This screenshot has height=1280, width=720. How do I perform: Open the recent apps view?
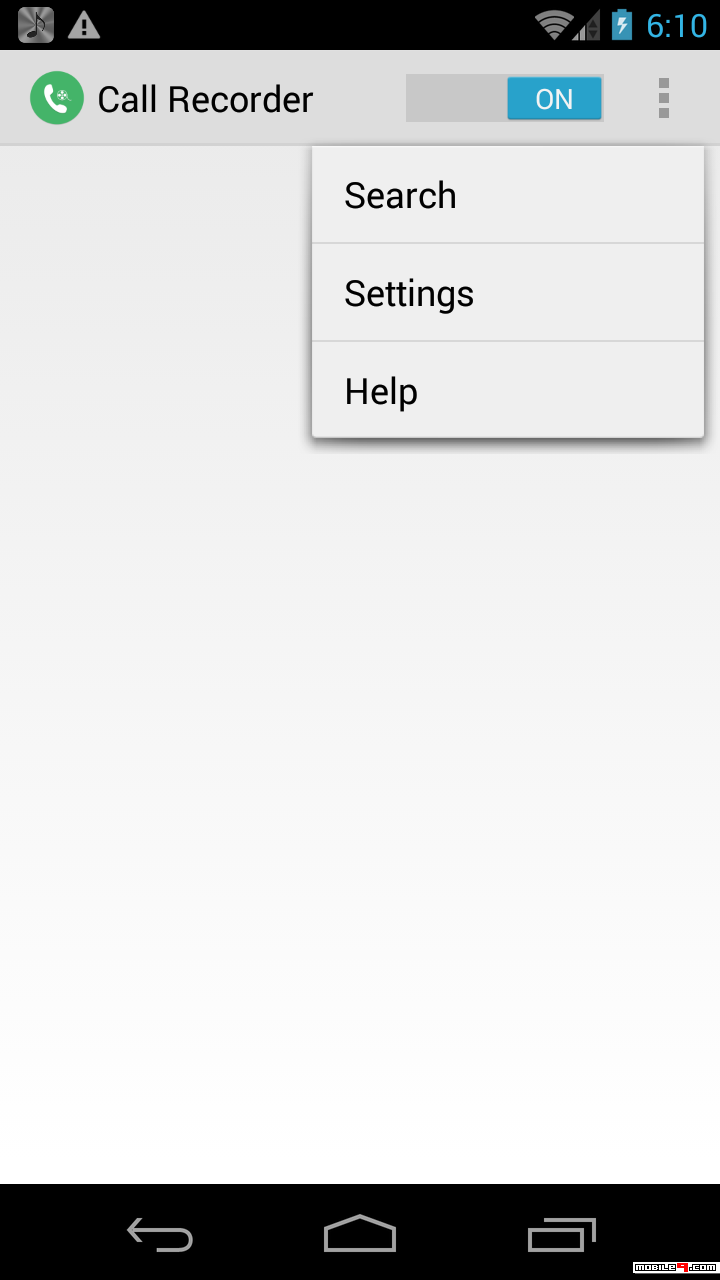click(x=561, y=1234)
